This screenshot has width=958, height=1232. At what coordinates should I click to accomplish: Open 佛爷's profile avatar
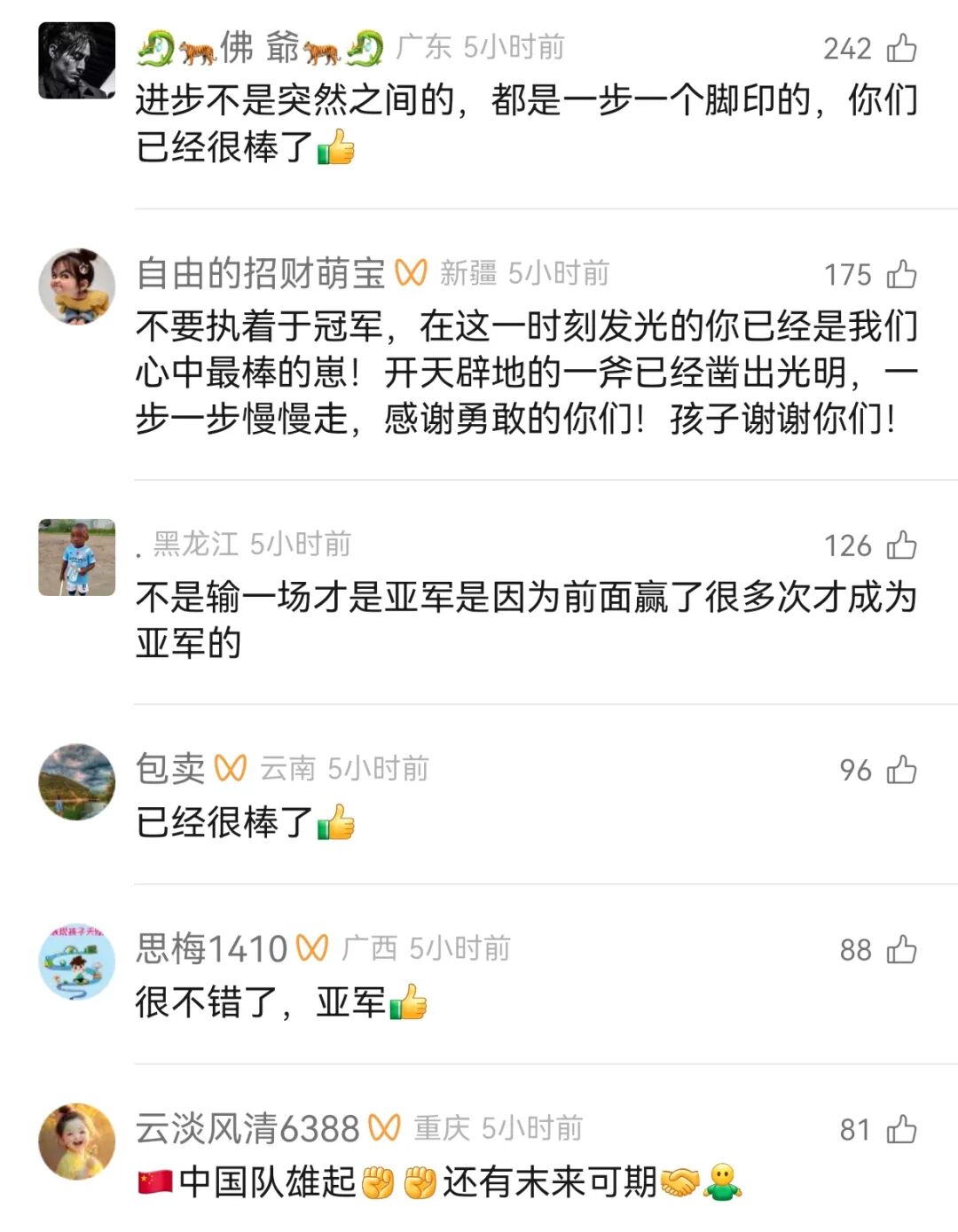click(77, 60)
